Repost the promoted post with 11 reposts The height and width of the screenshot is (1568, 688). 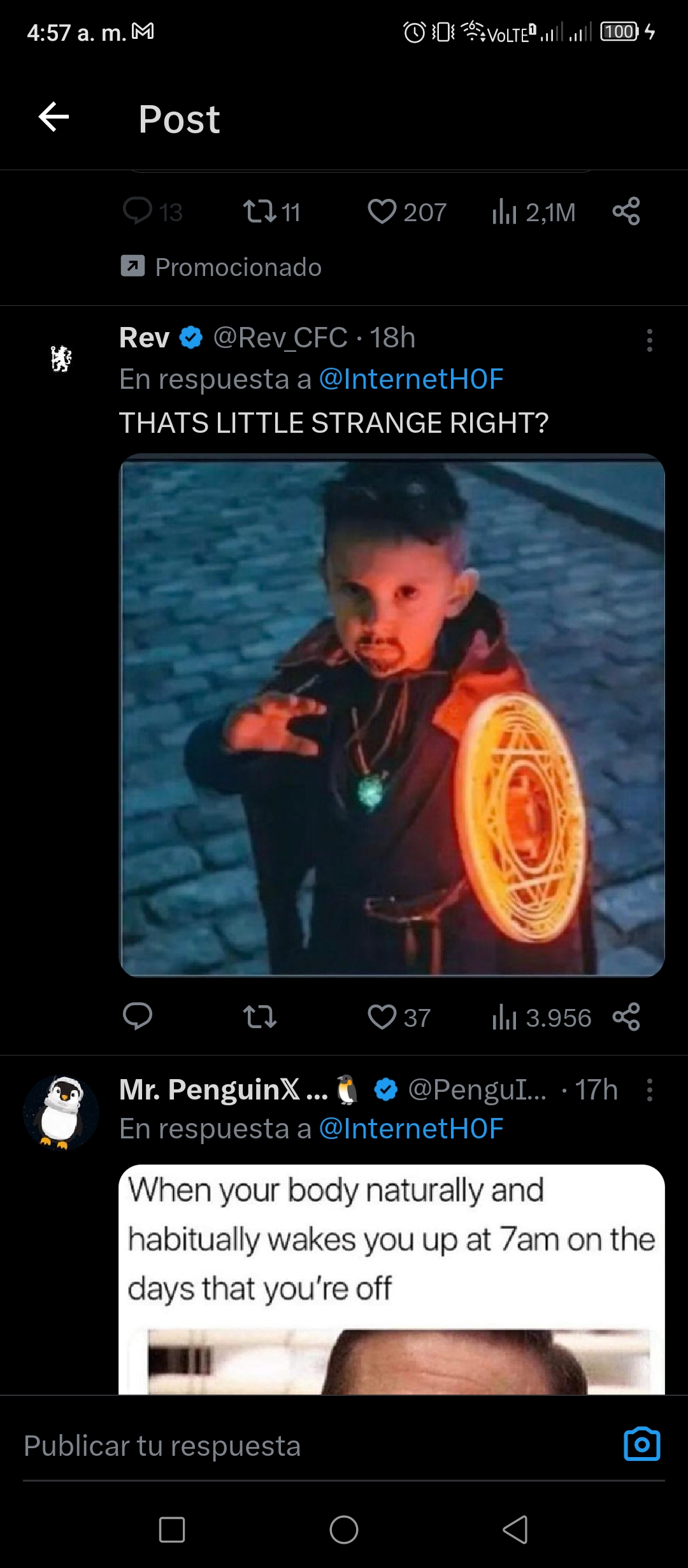pos(259,212)
